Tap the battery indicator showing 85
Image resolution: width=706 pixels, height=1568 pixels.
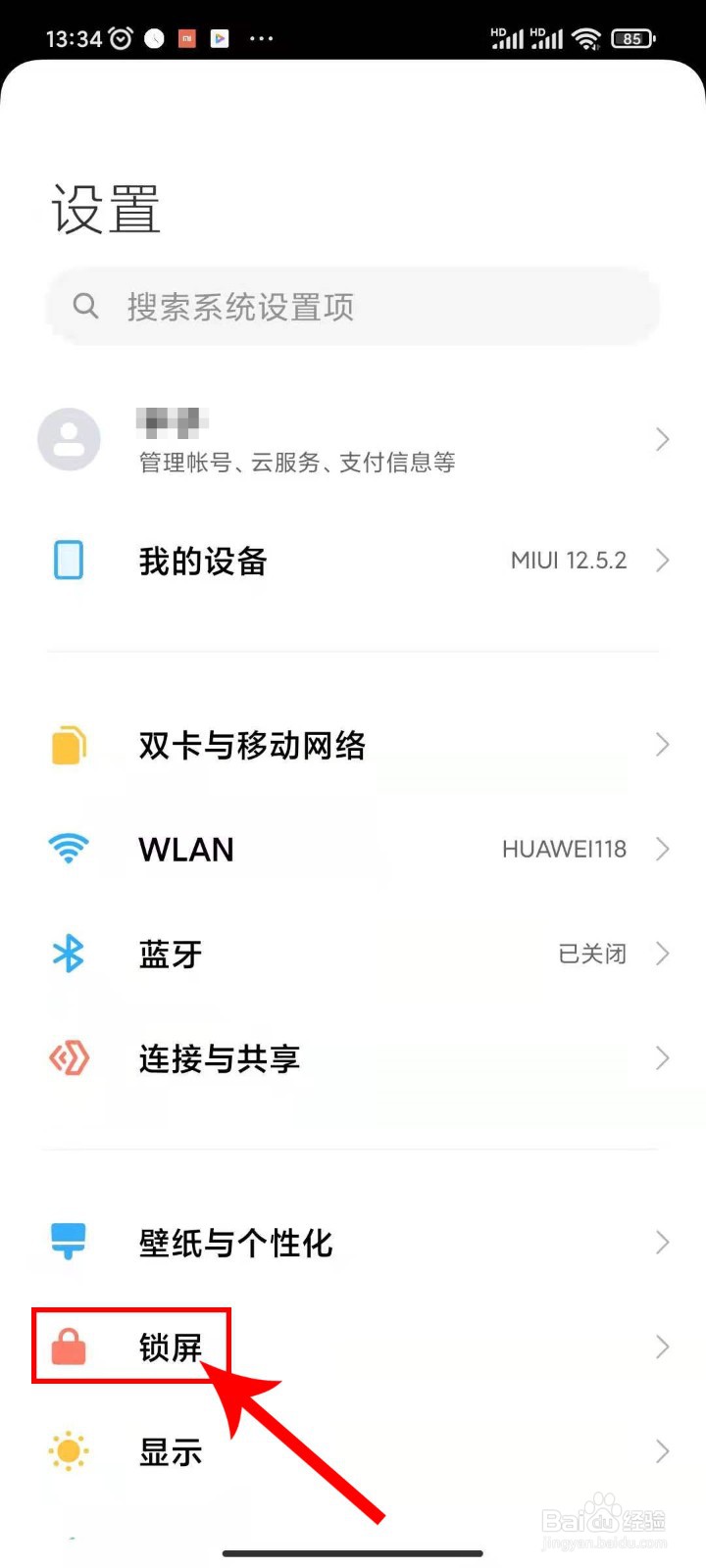point(633,38)
